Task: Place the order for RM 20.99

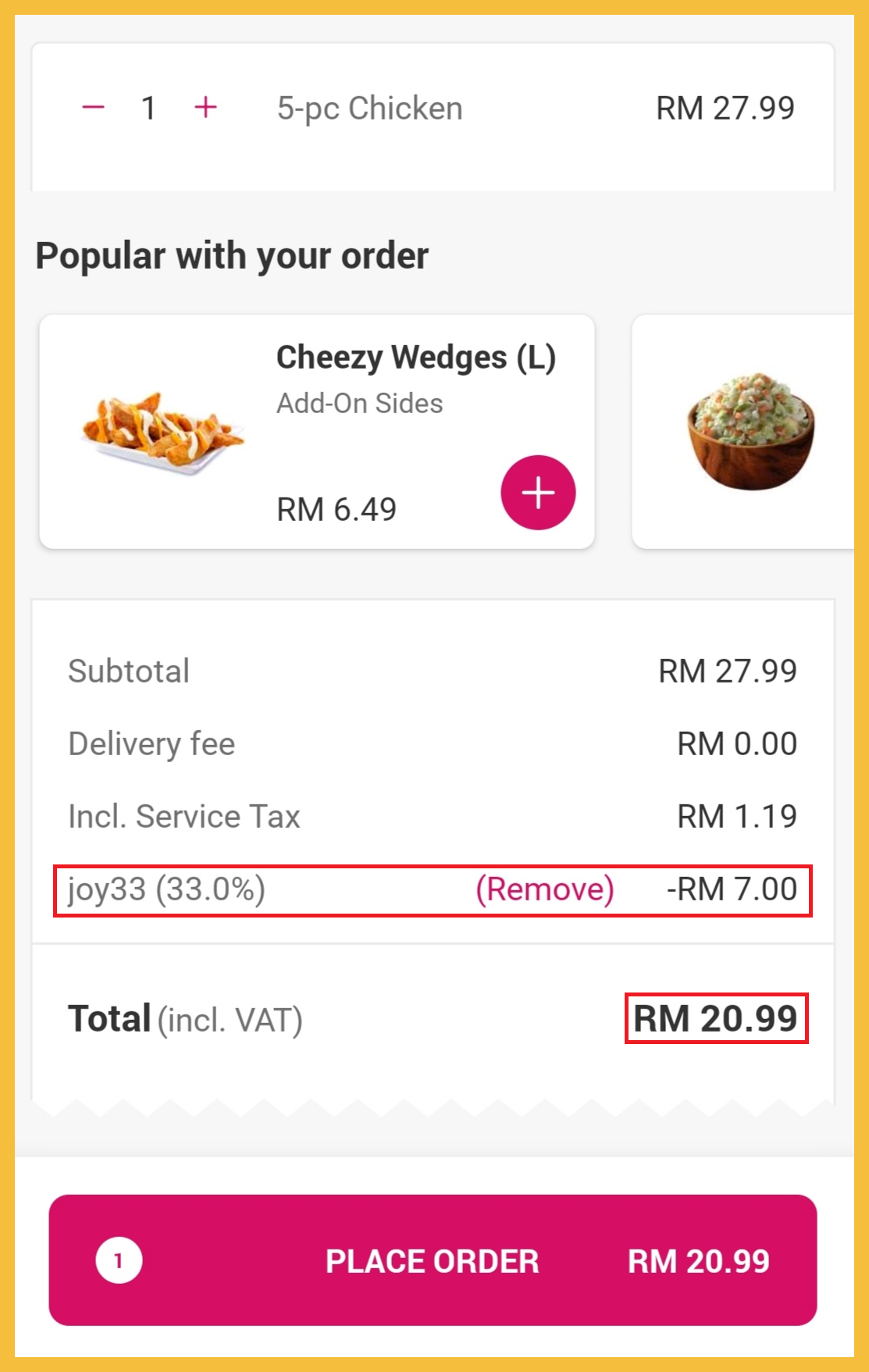Action: point(433,1260)
